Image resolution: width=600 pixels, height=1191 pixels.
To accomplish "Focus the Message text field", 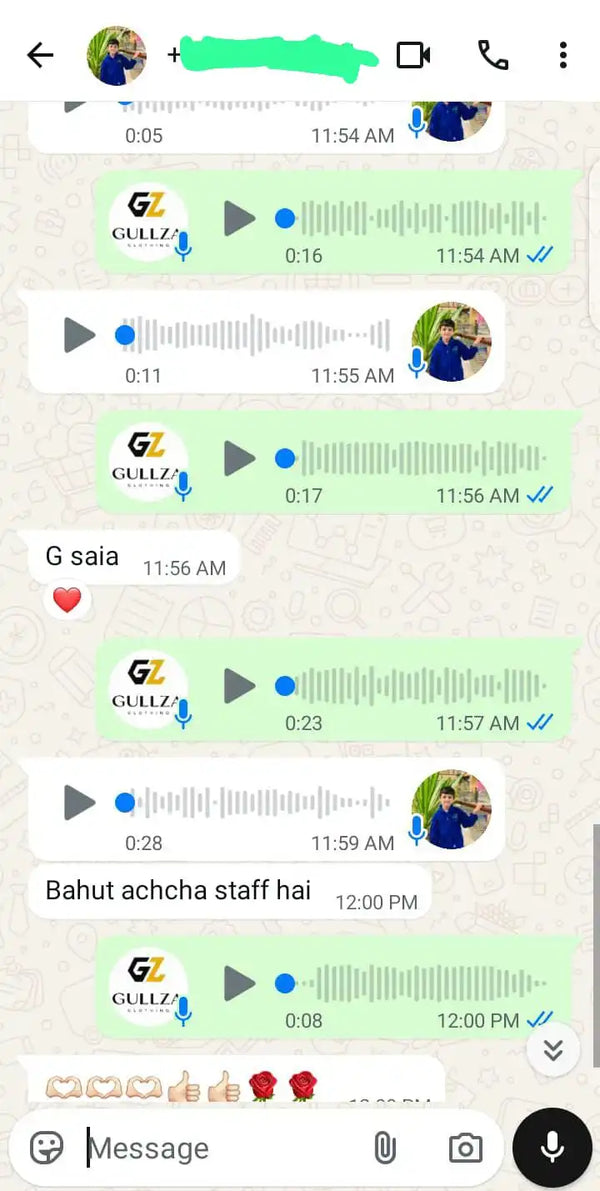I will [220, 1148].
